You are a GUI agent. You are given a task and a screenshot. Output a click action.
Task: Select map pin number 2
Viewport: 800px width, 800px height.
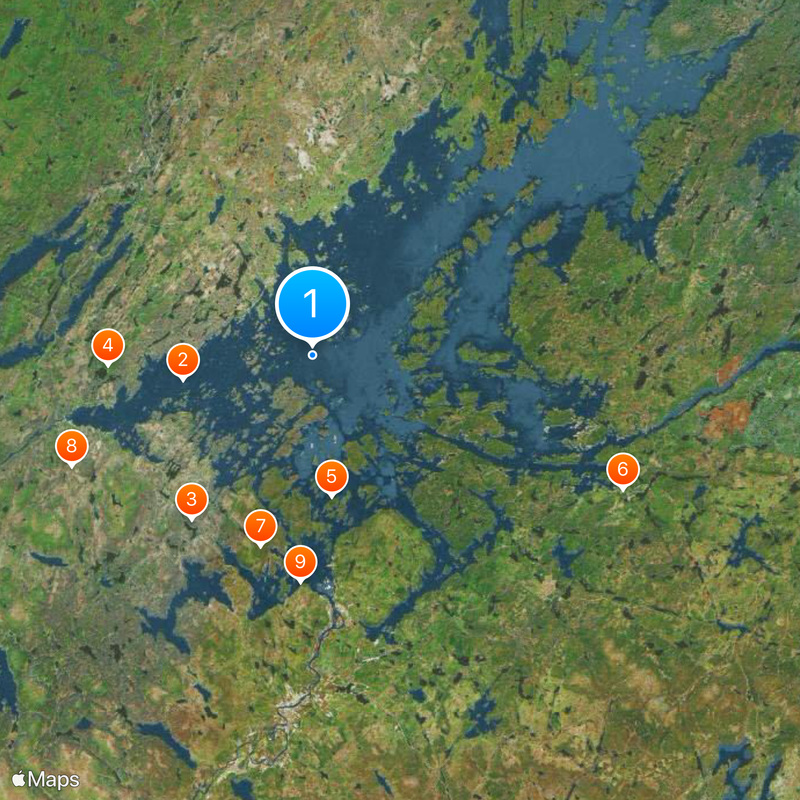coord(182,360)
